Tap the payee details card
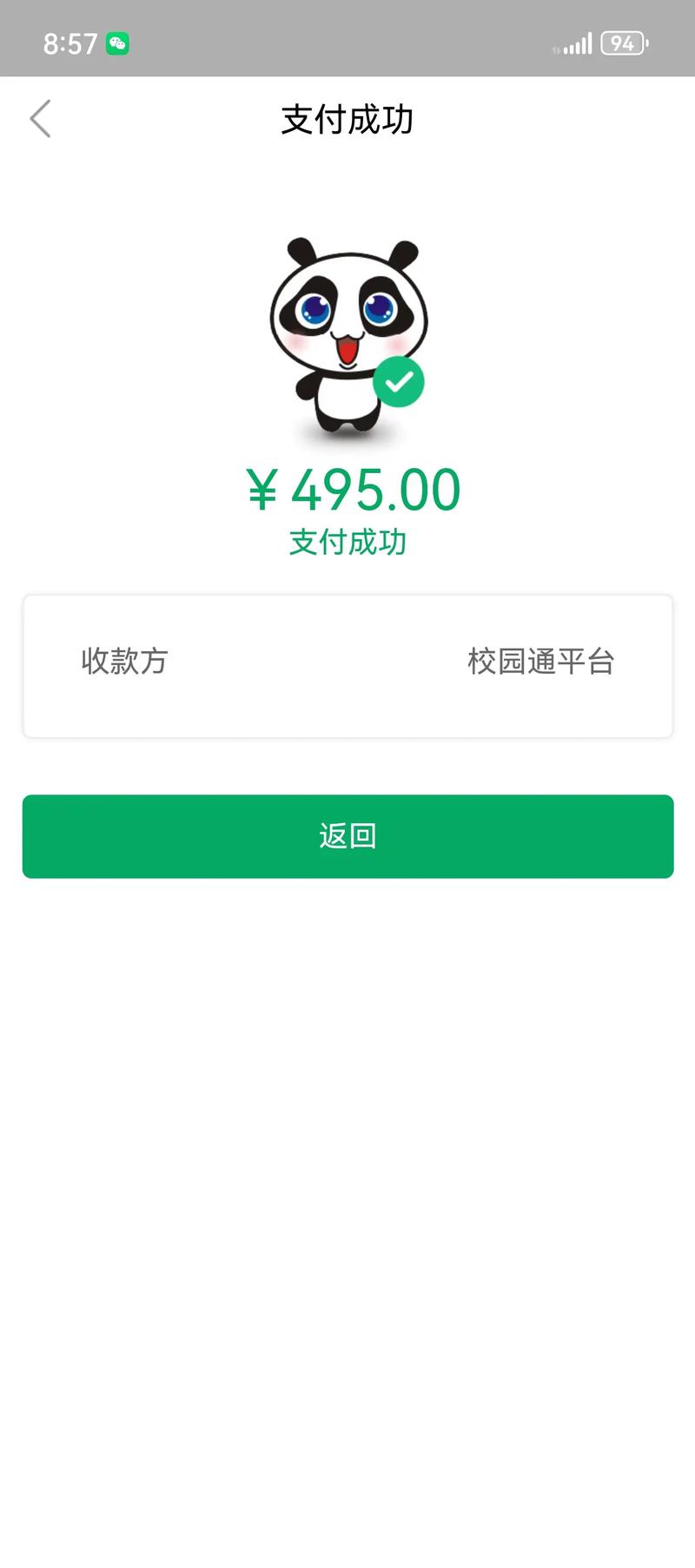This screenshot has height=1568, width=695. point(347,664)
